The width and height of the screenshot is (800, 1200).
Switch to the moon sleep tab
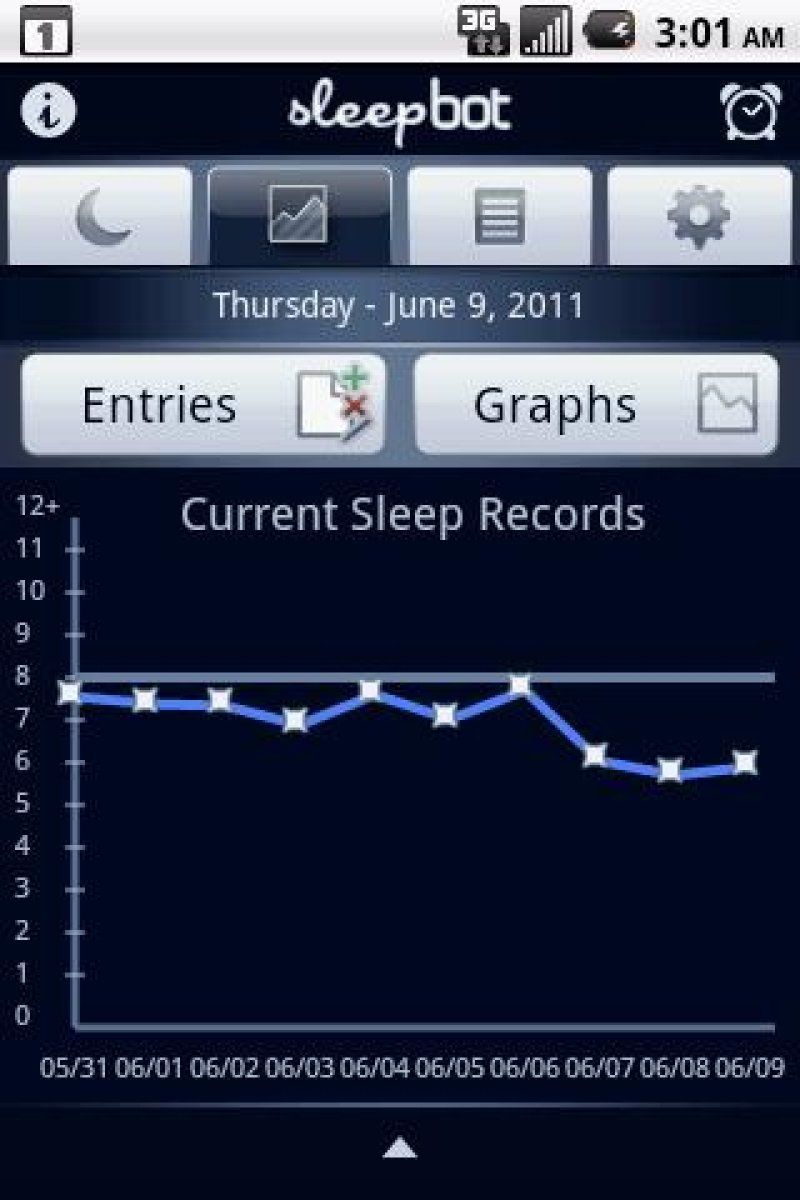100,216
